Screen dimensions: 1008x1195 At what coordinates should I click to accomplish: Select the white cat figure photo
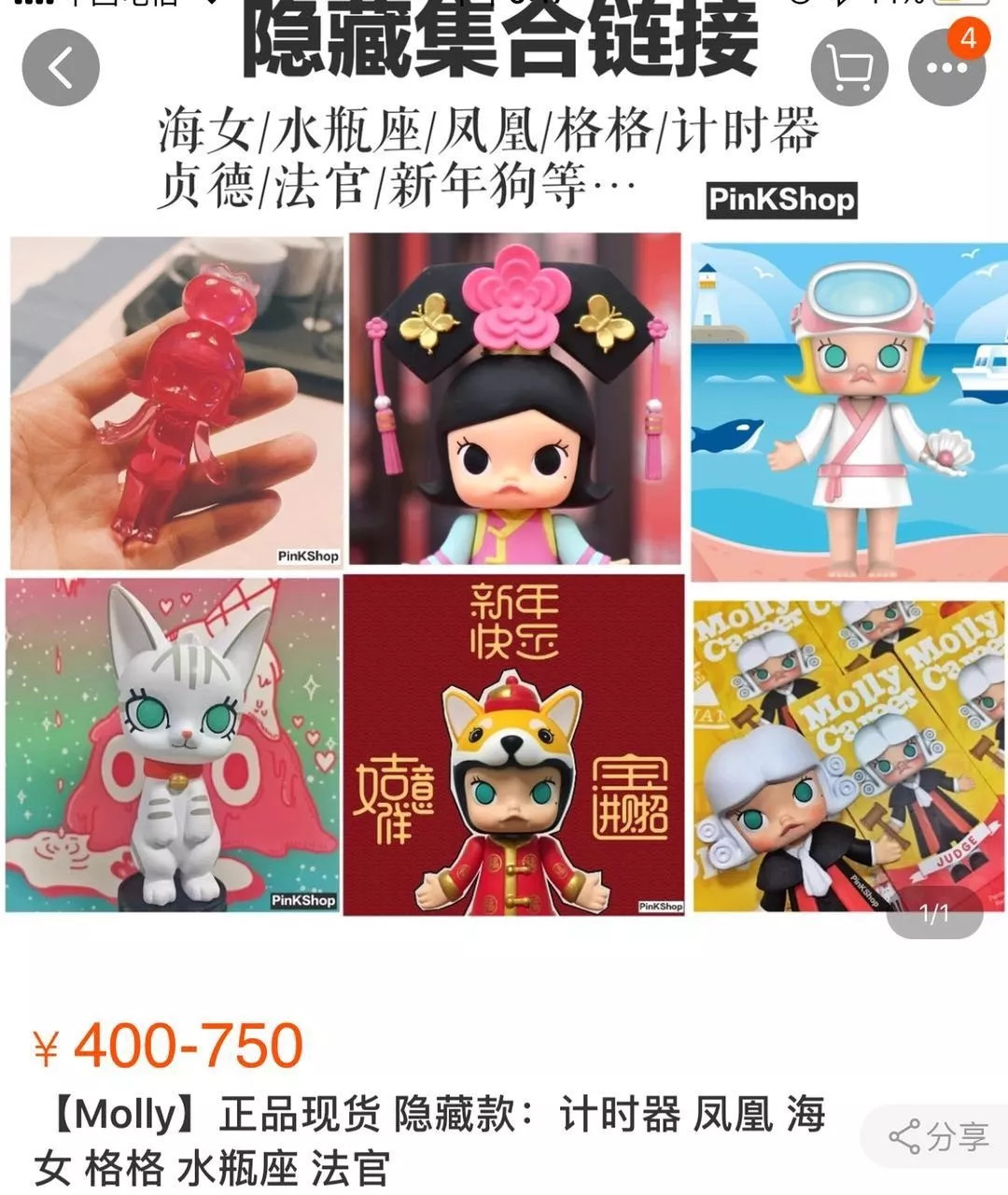(x=173, y=747)
